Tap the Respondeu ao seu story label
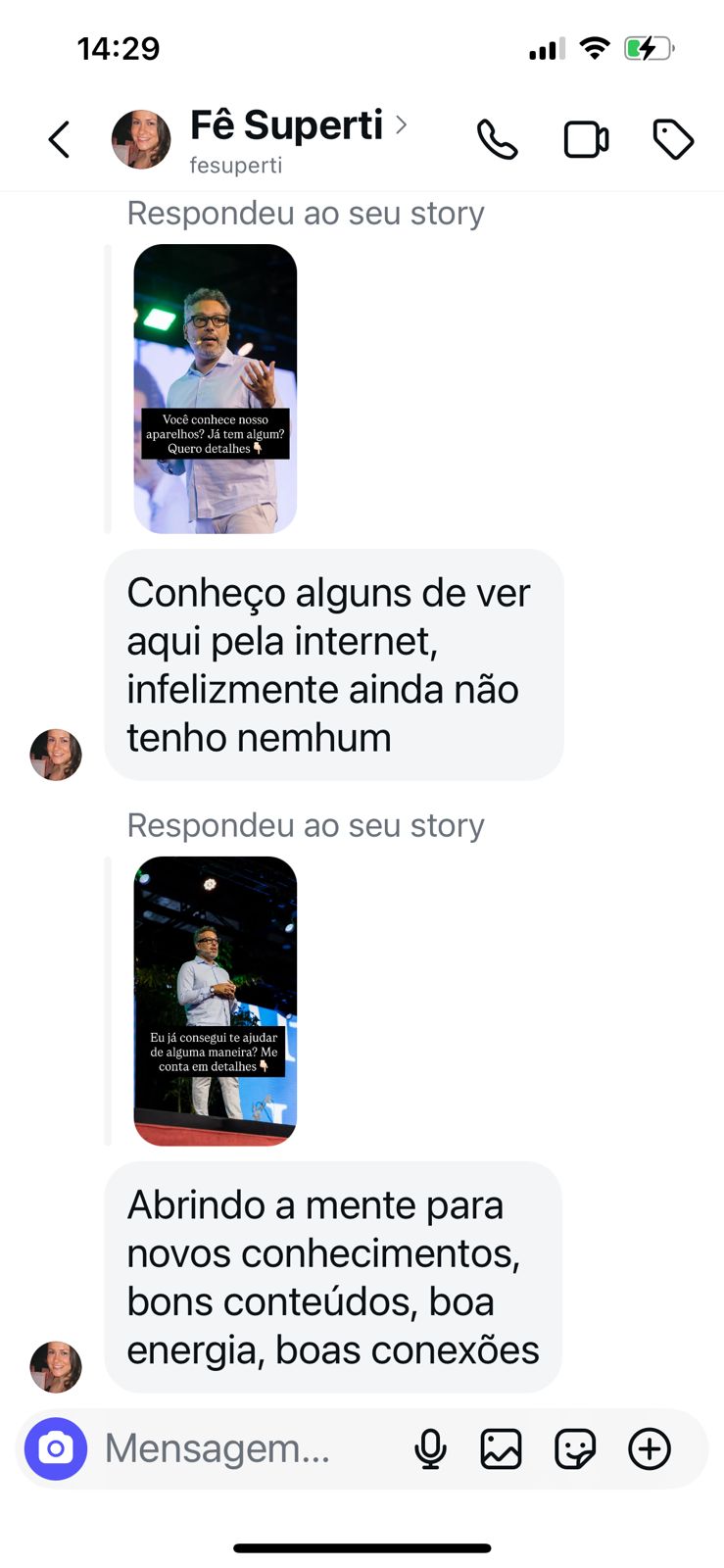Image resolution: width=724 pixels, height=1568 pixels. click(x=304, y=213)
